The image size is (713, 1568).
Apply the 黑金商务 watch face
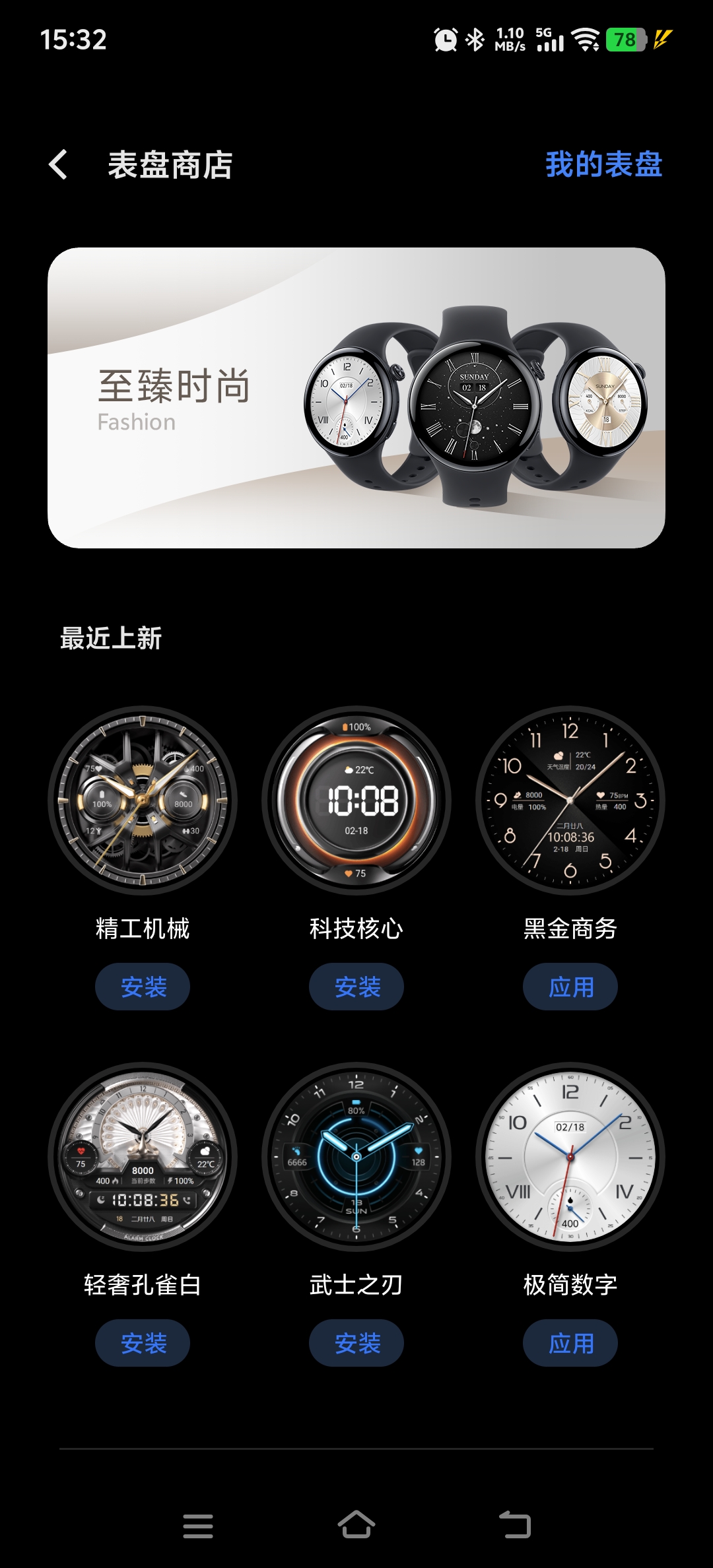(570, 987)
